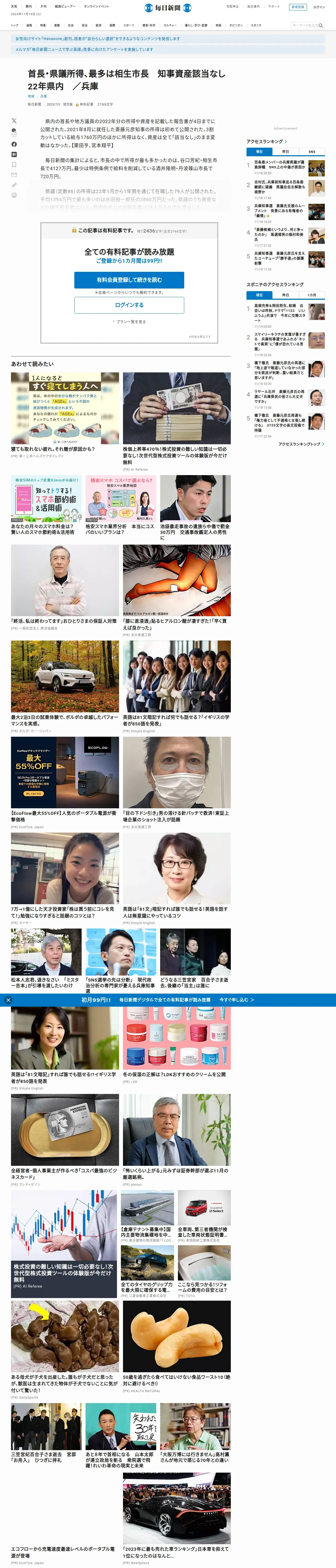Tap 今すぐ申し込む in blue banner

pos(237,1000)
